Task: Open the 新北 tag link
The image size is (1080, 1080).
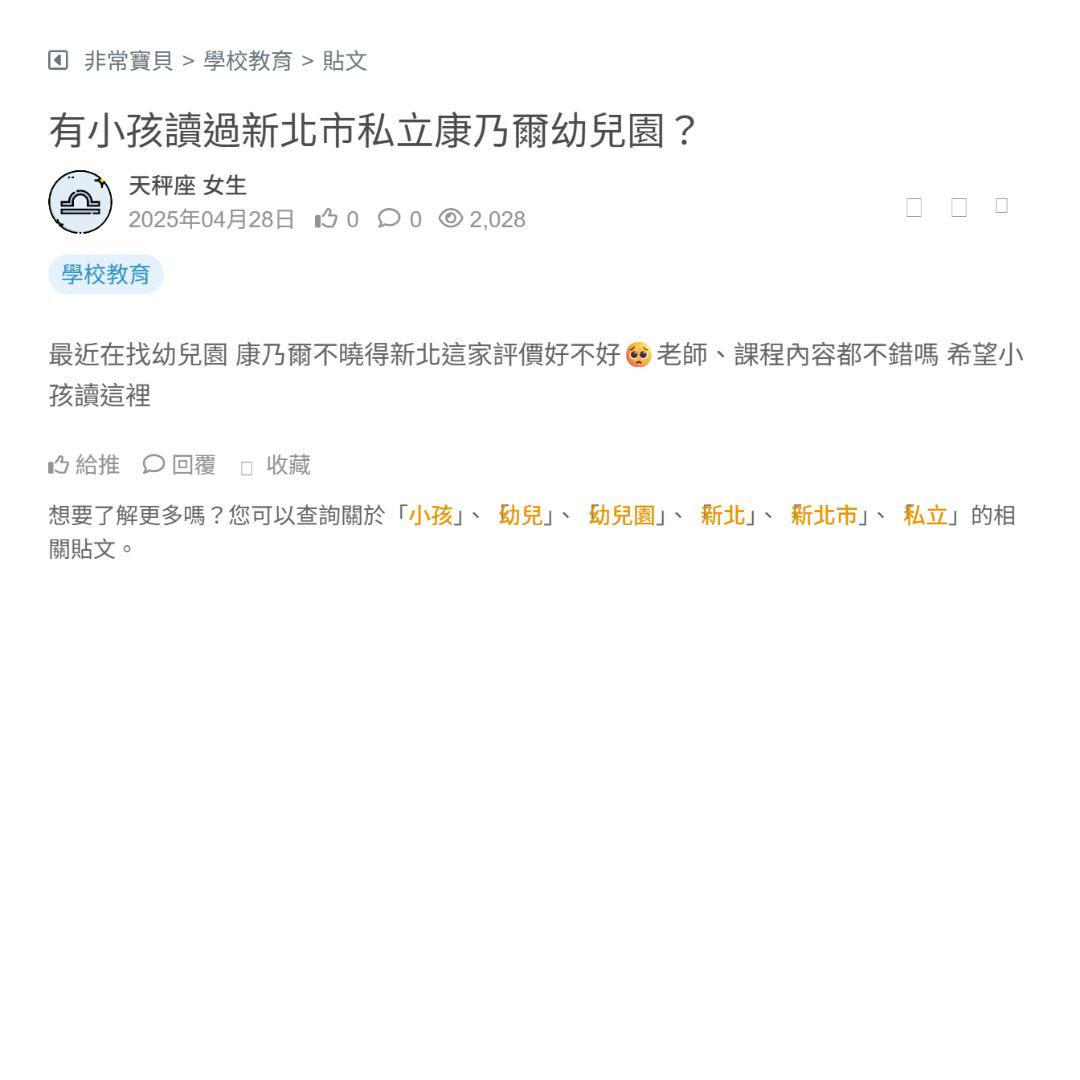Action: 724,516
